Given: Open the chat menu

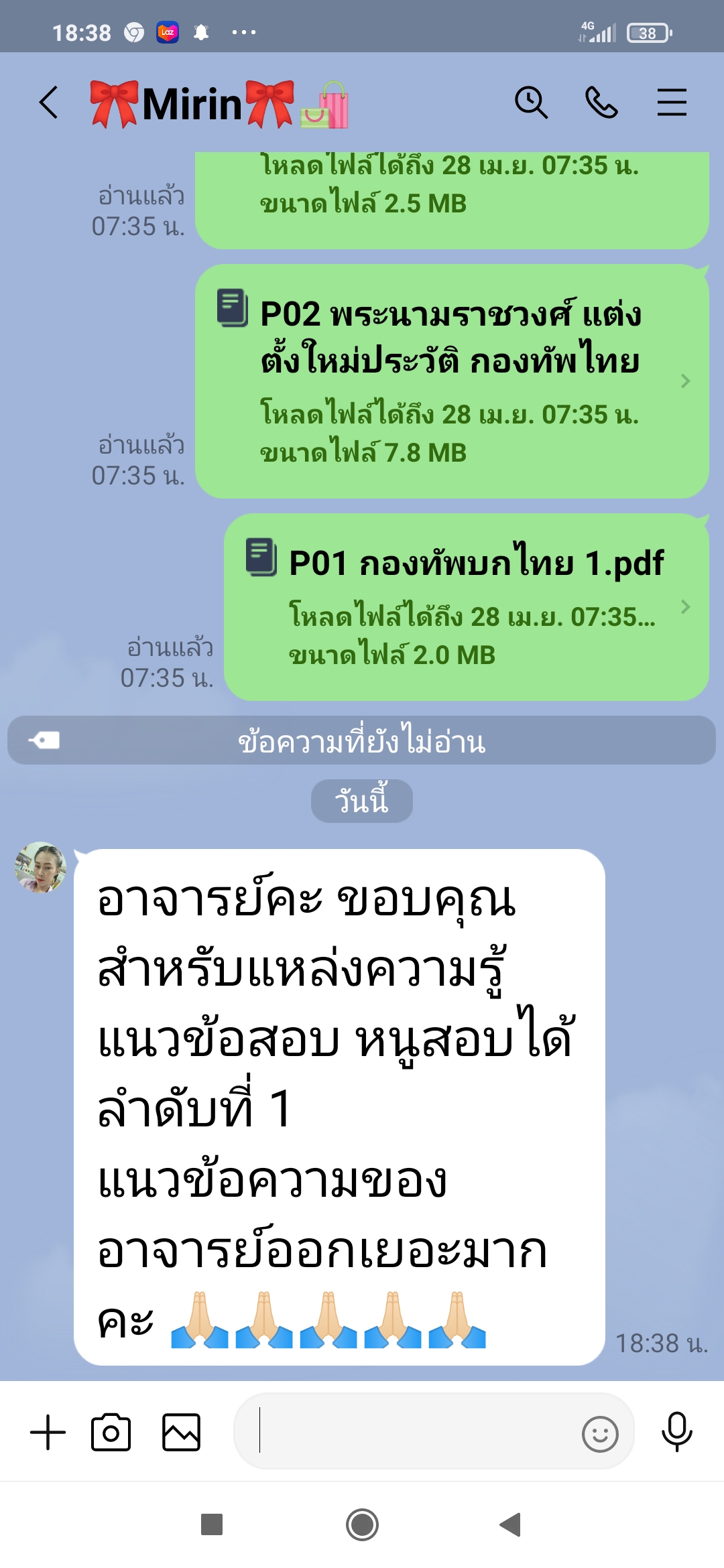Looking at the screenshot, I should [x=671, y=103].
